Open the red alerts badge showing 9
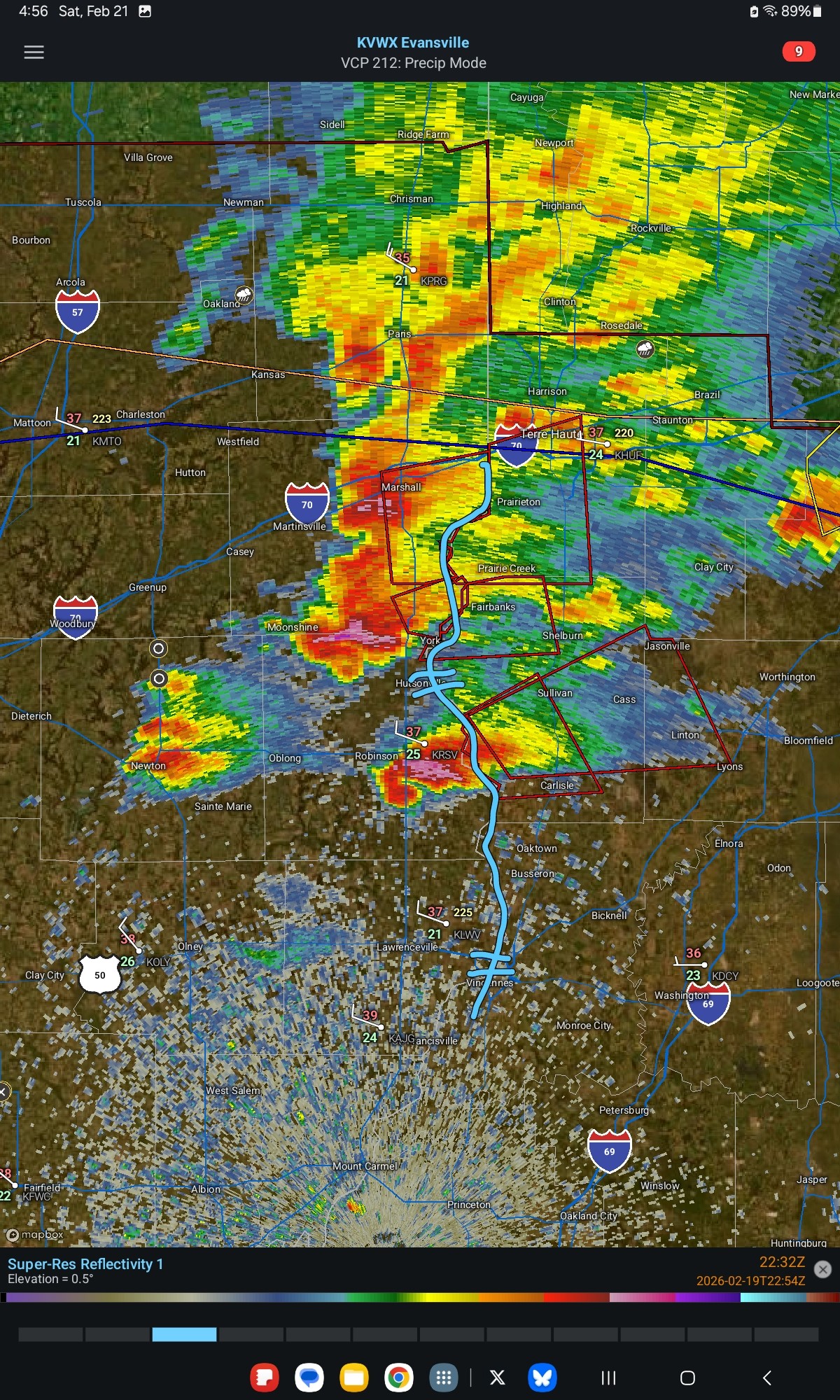 [x=798, y=52]
